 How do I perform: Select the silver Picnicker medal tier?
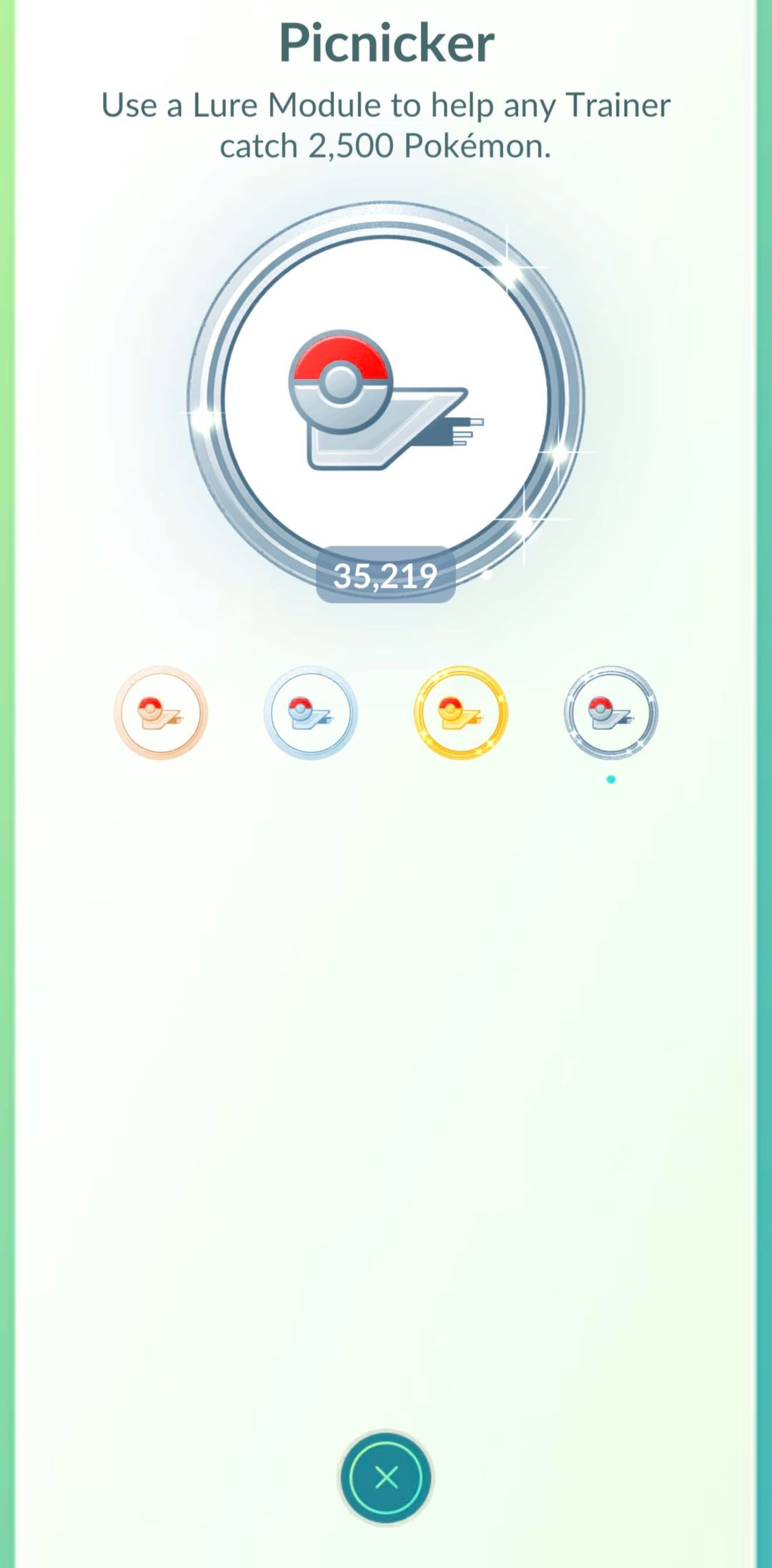(311, 713)
